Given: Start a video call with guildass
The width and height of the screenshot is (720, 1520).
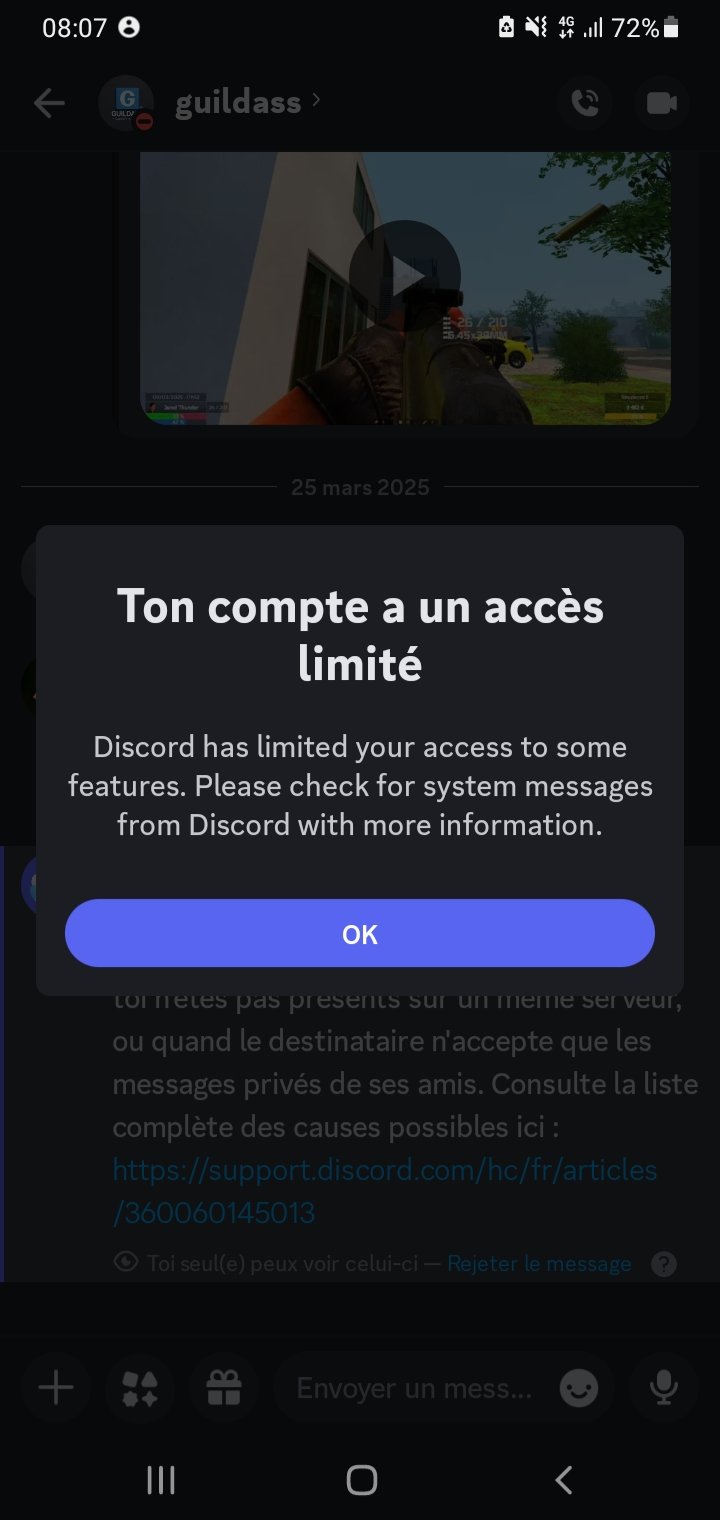Looking at the screenshot, I should (x=661, y=103).
